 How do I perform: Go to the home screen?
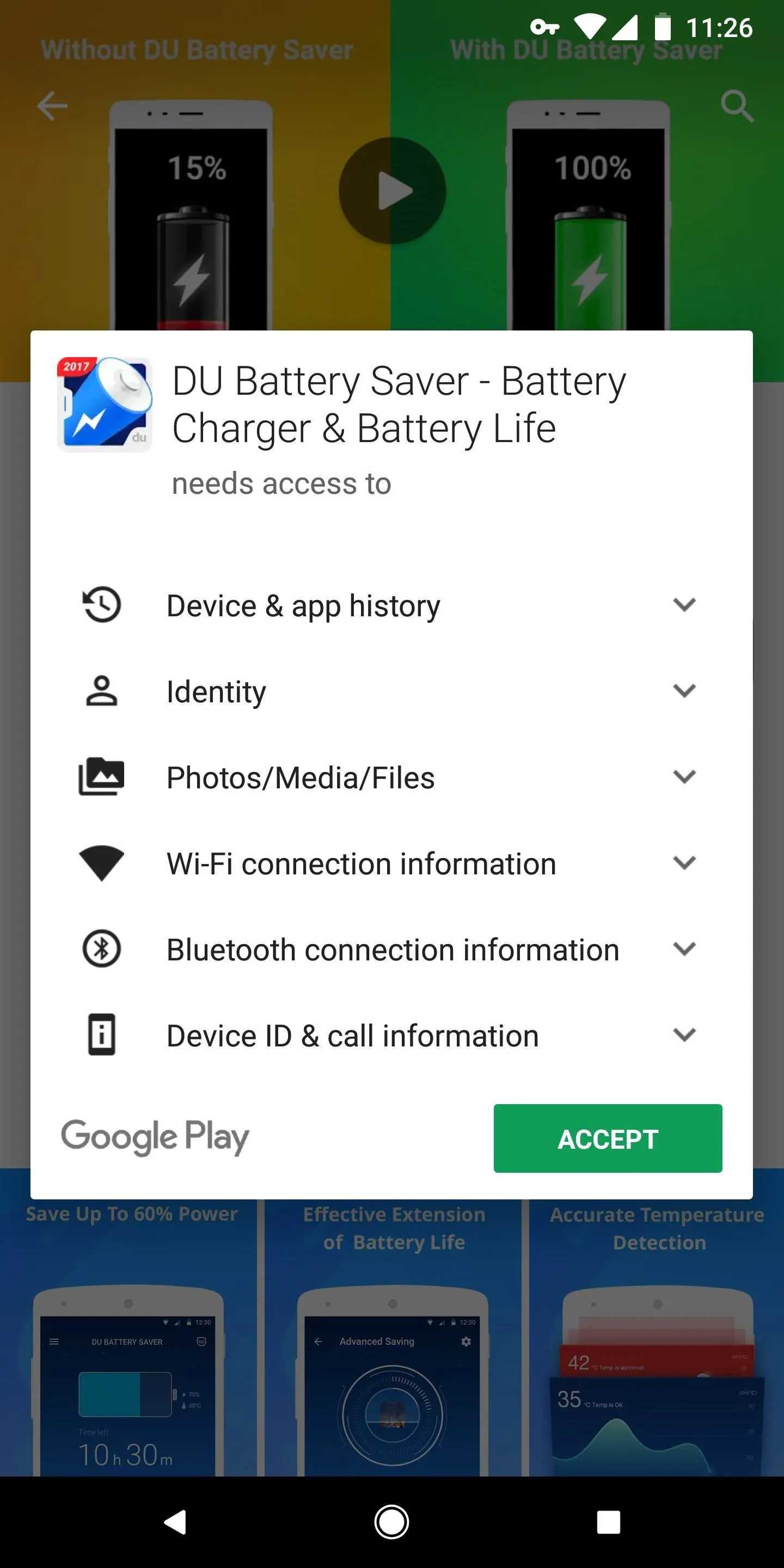[391, 1522]
